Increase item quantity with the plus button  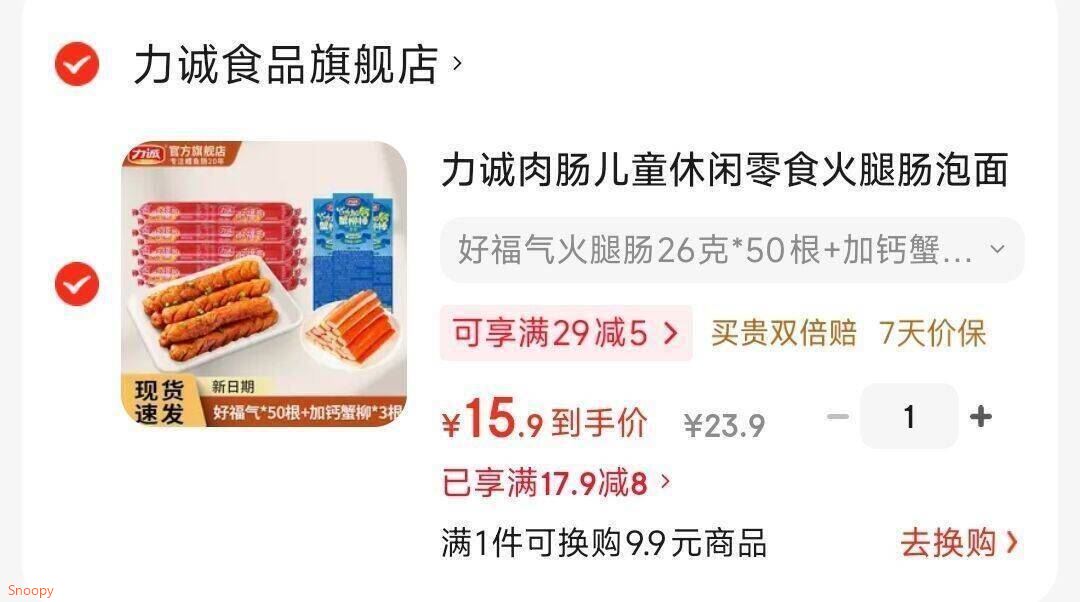pos(980,416)
